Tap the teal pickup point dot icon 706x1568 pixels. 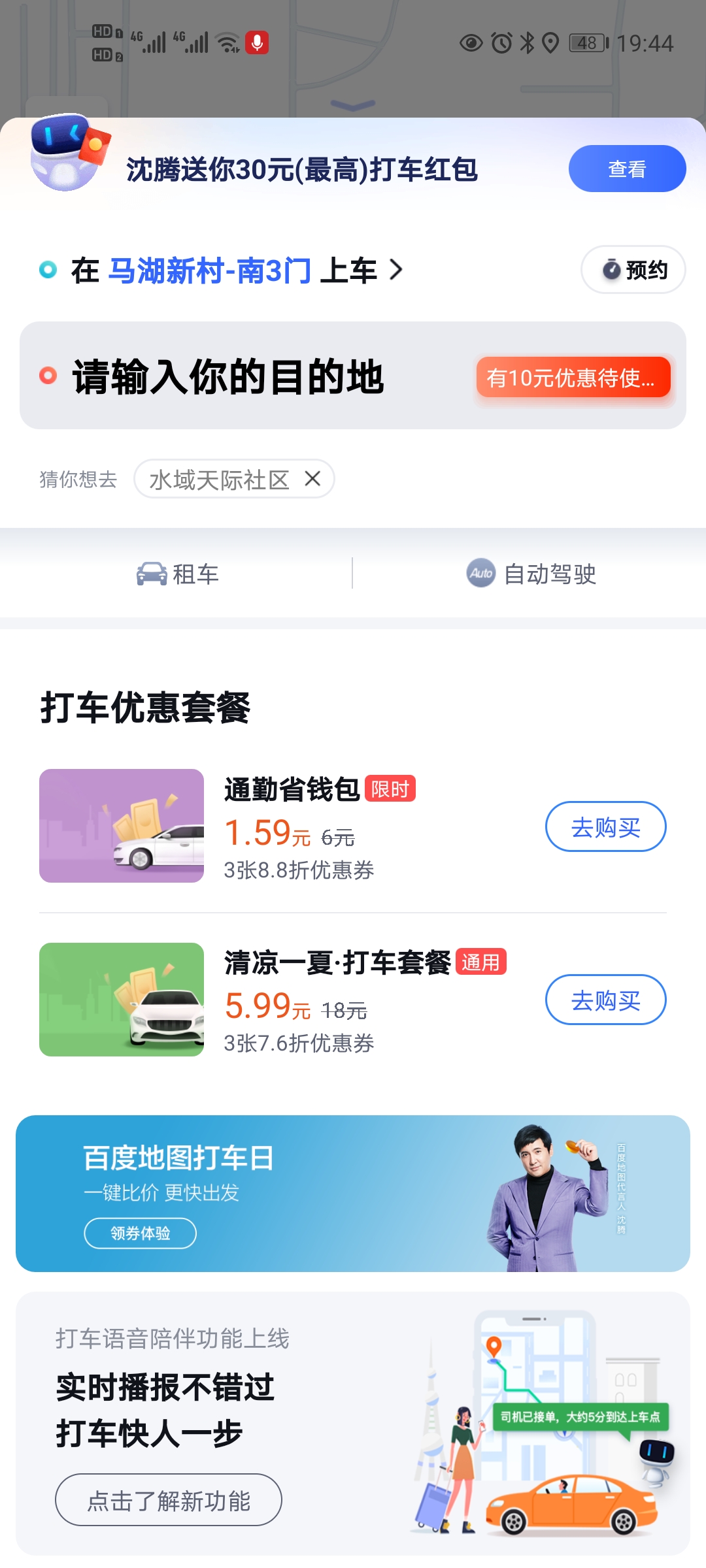[x=46, y=269]
